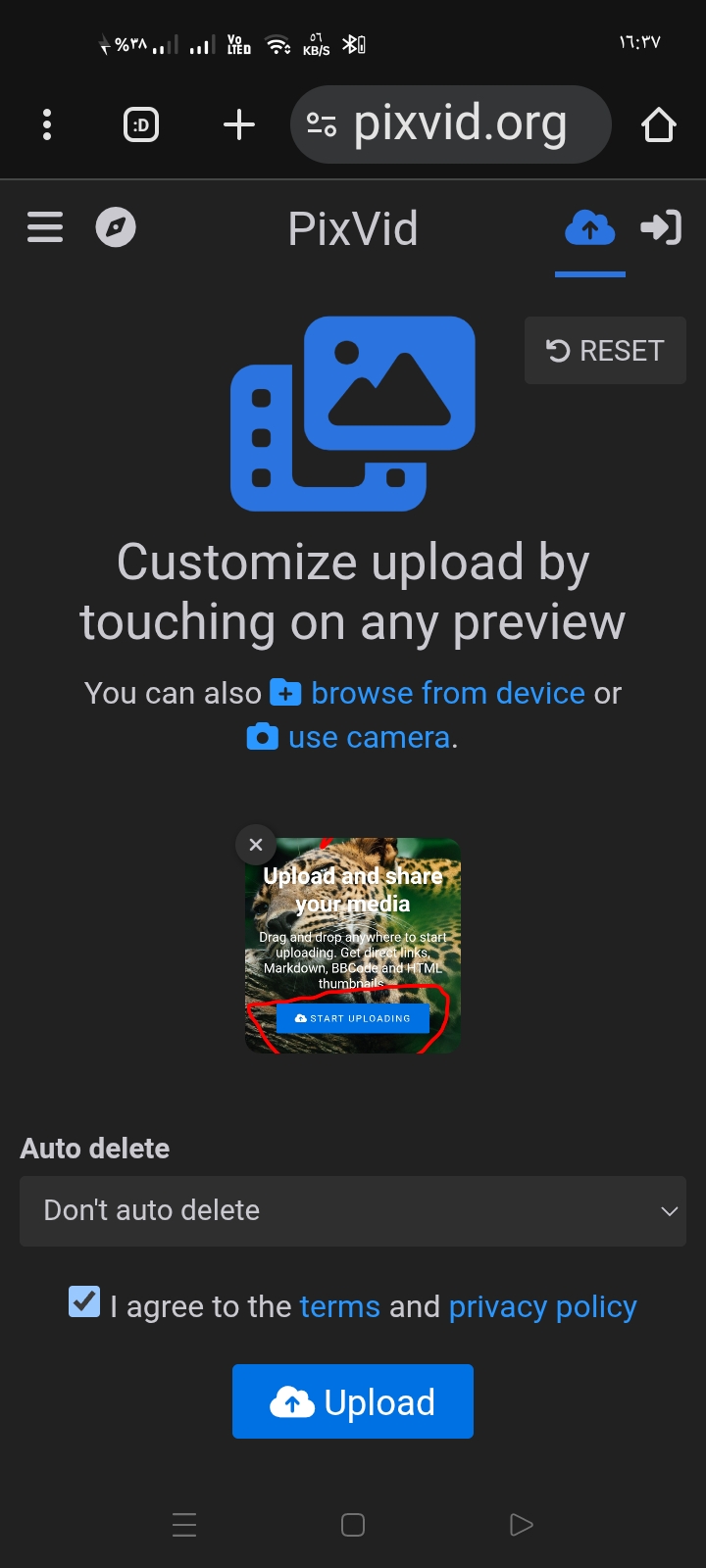Select the use camera link
706x1568 pixels.
pos(368,737)
